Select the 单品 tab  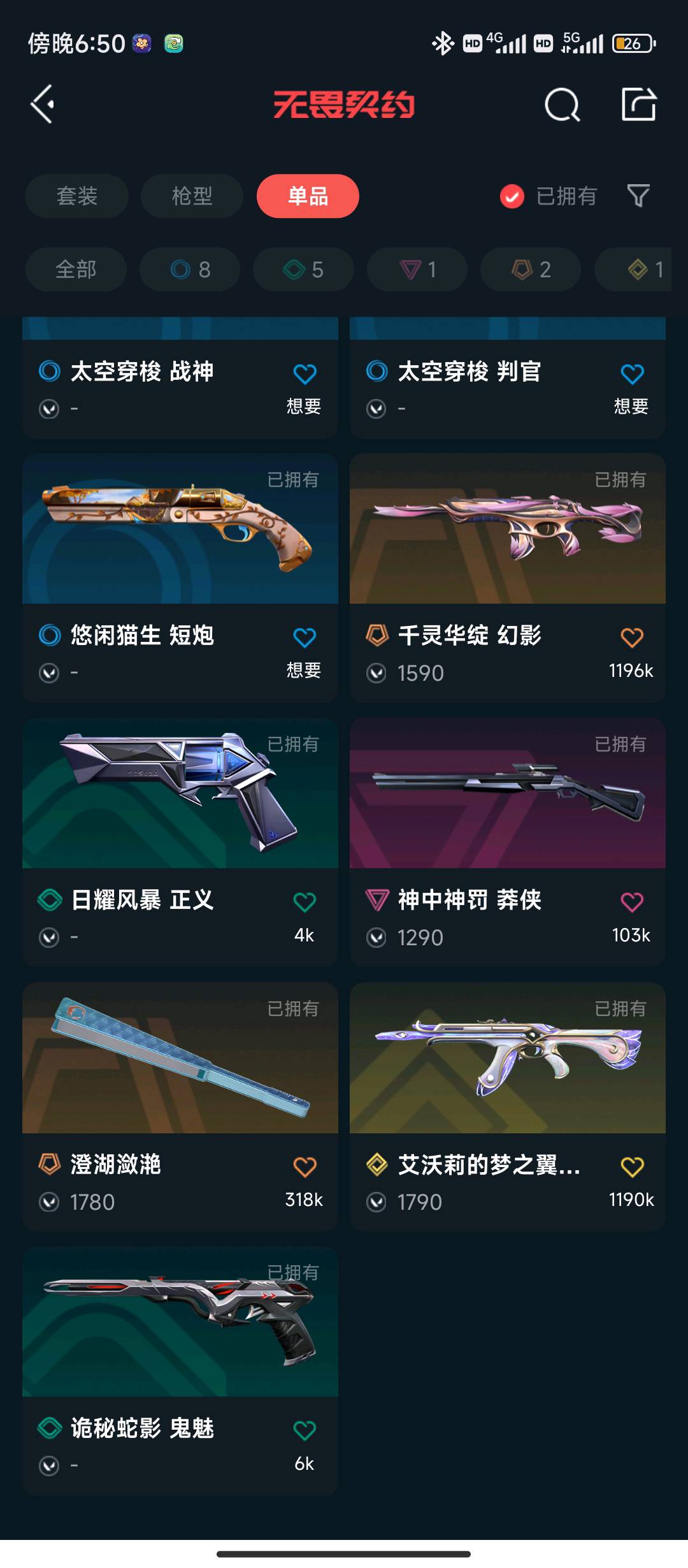[x=308, y=196]
